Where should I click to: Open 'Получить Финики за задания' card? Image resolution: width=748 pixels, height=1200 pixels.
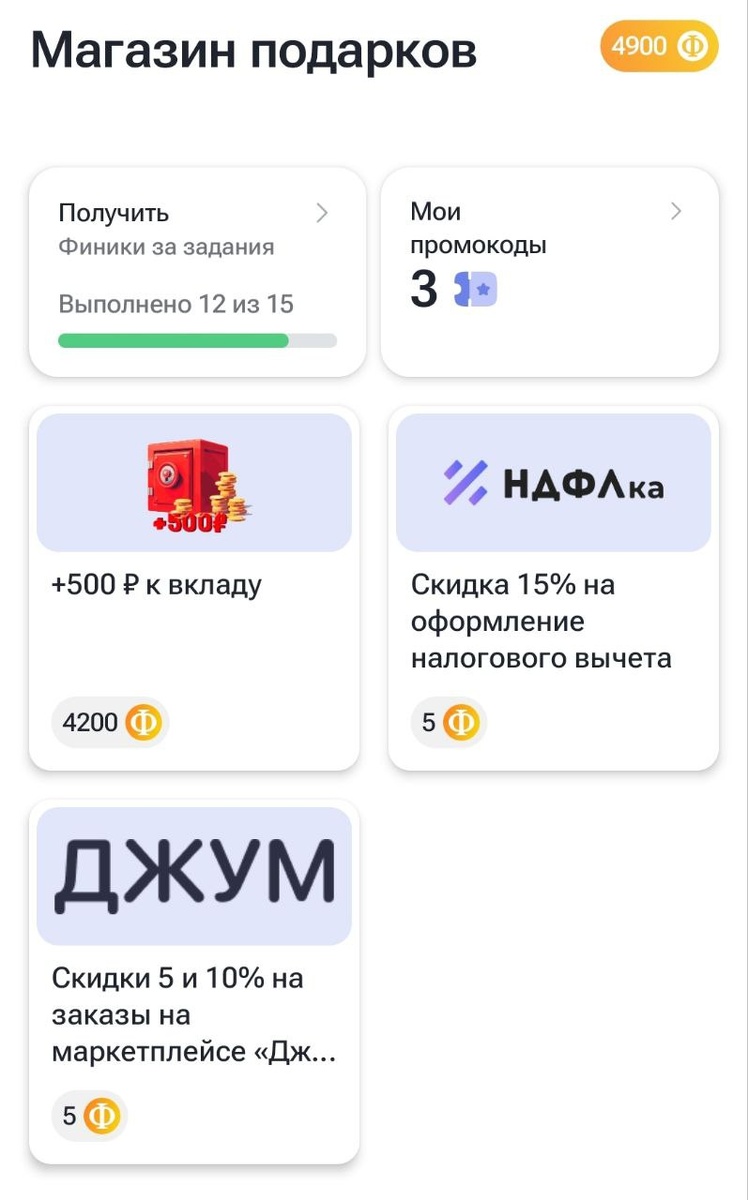coord(197,272)
